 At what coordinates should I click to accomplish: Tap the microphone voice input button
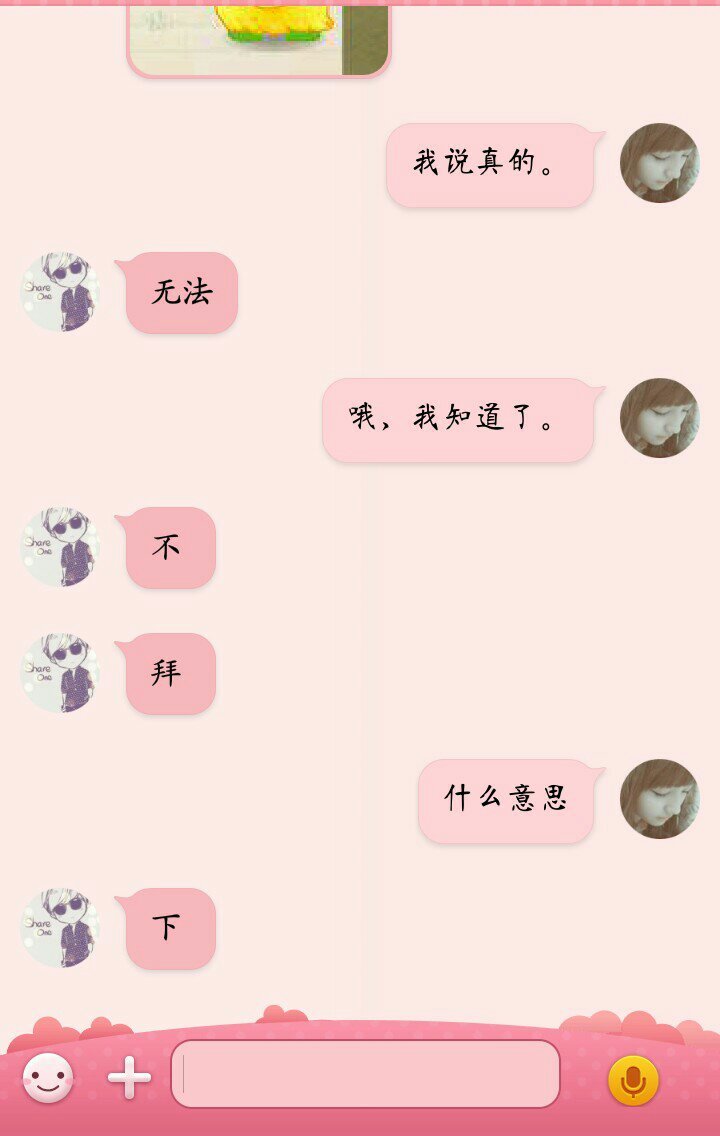click(x=634, y=1080)
